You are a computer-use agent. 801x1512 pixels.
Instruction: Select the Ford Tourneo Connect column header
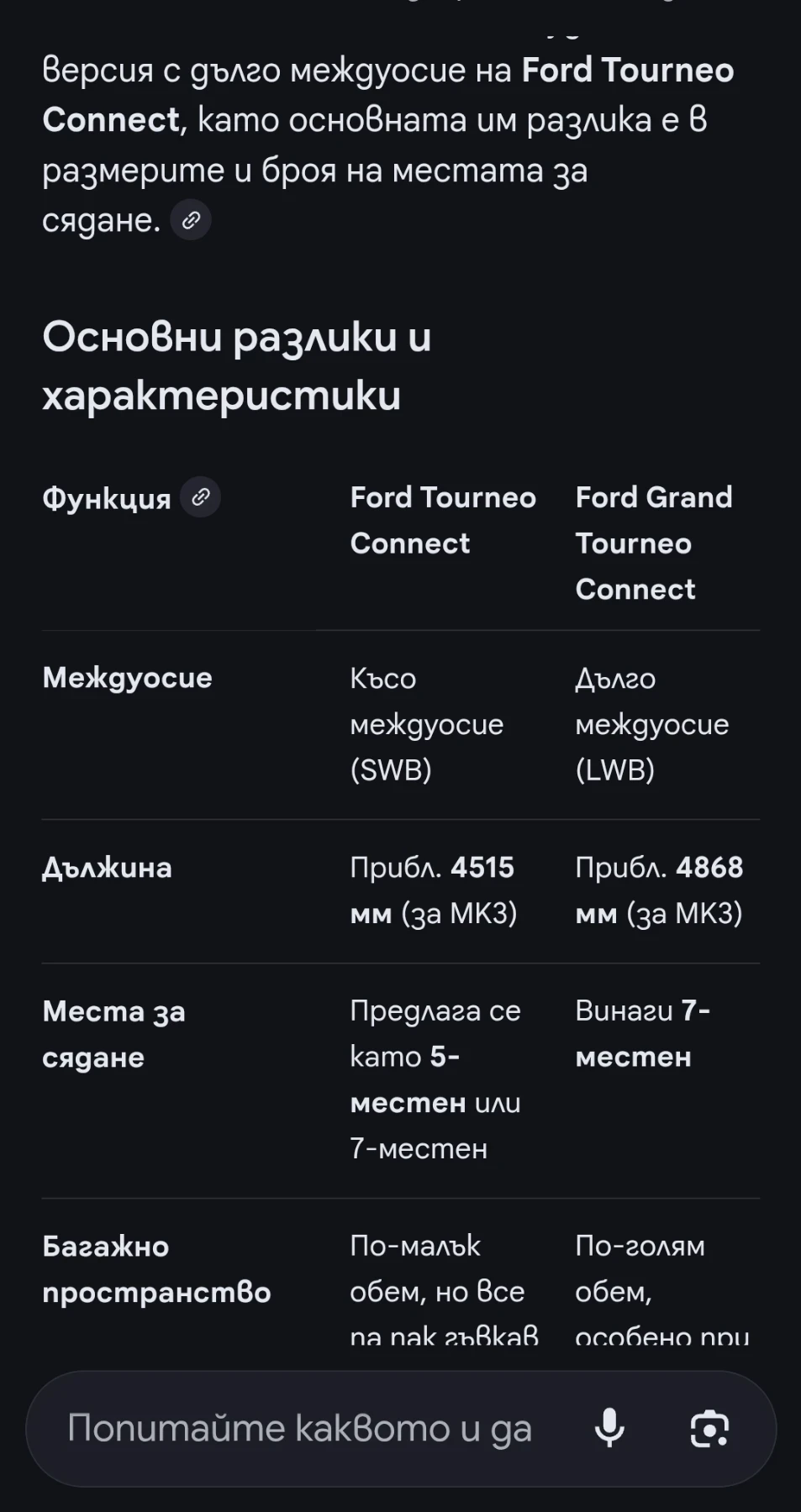(x=442, y=519)
